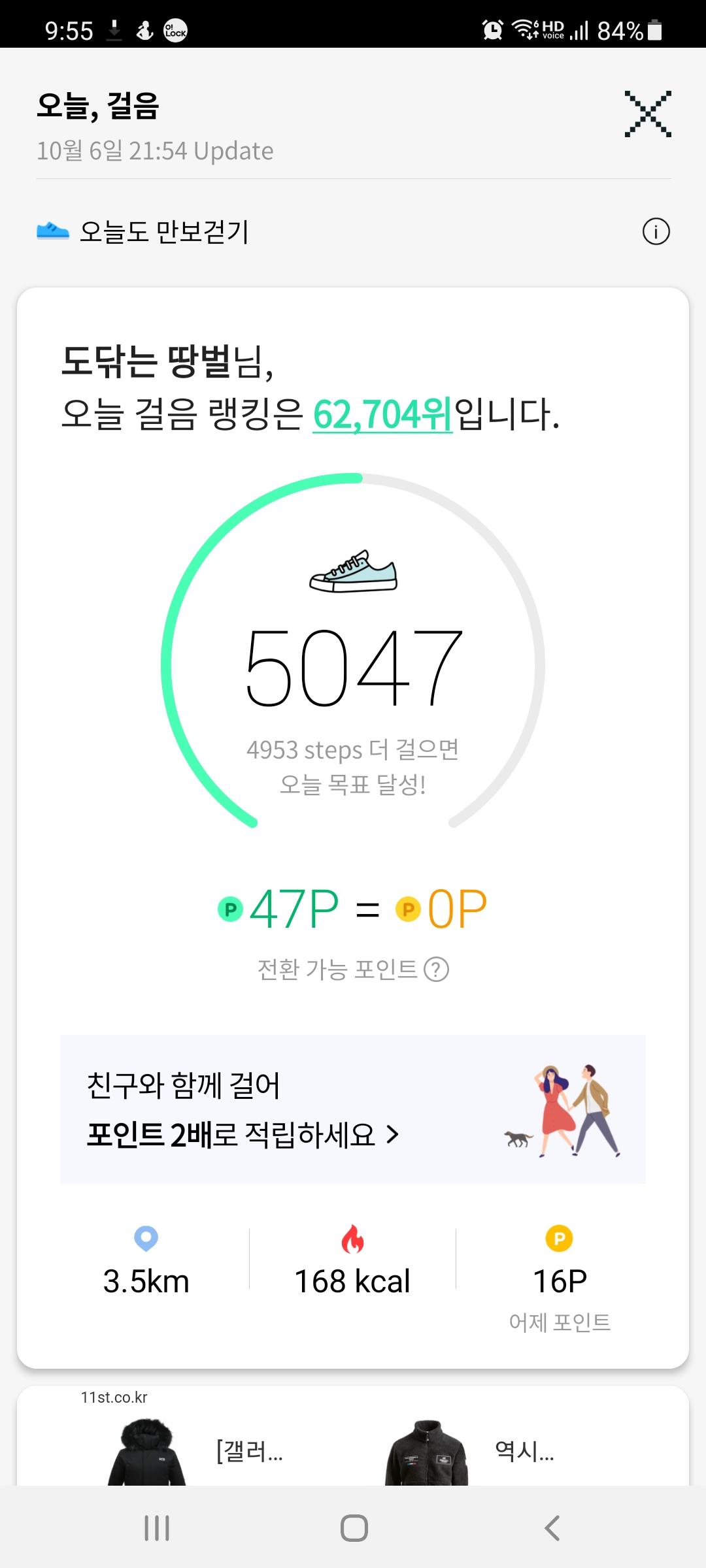Image resolution: width=706 pixels, height=1568 pixels.
Task: Open the 역시... fleece jacket ad
Action: [471, 1452]
